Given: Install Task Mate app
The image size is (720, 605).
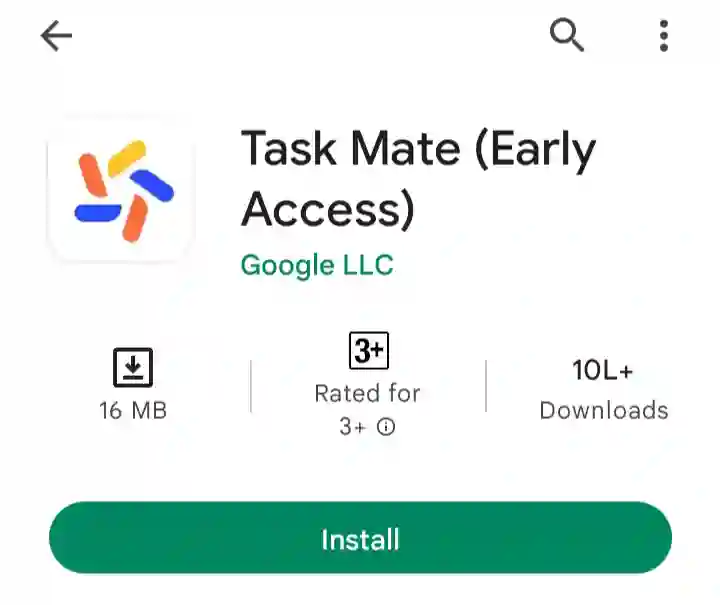Looking at the screenshot, I should coord(360,539).
